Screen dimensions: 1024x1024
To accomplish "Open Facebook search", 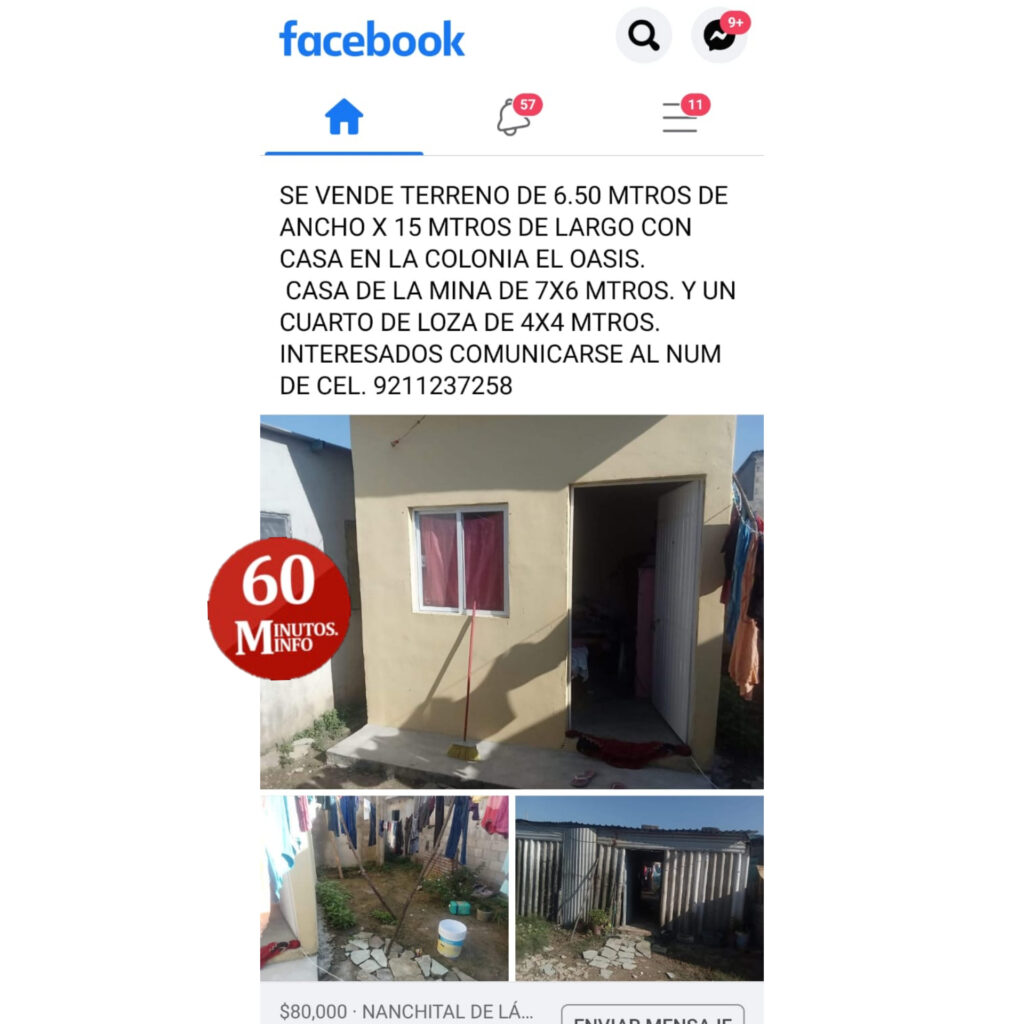I will 643,36.
